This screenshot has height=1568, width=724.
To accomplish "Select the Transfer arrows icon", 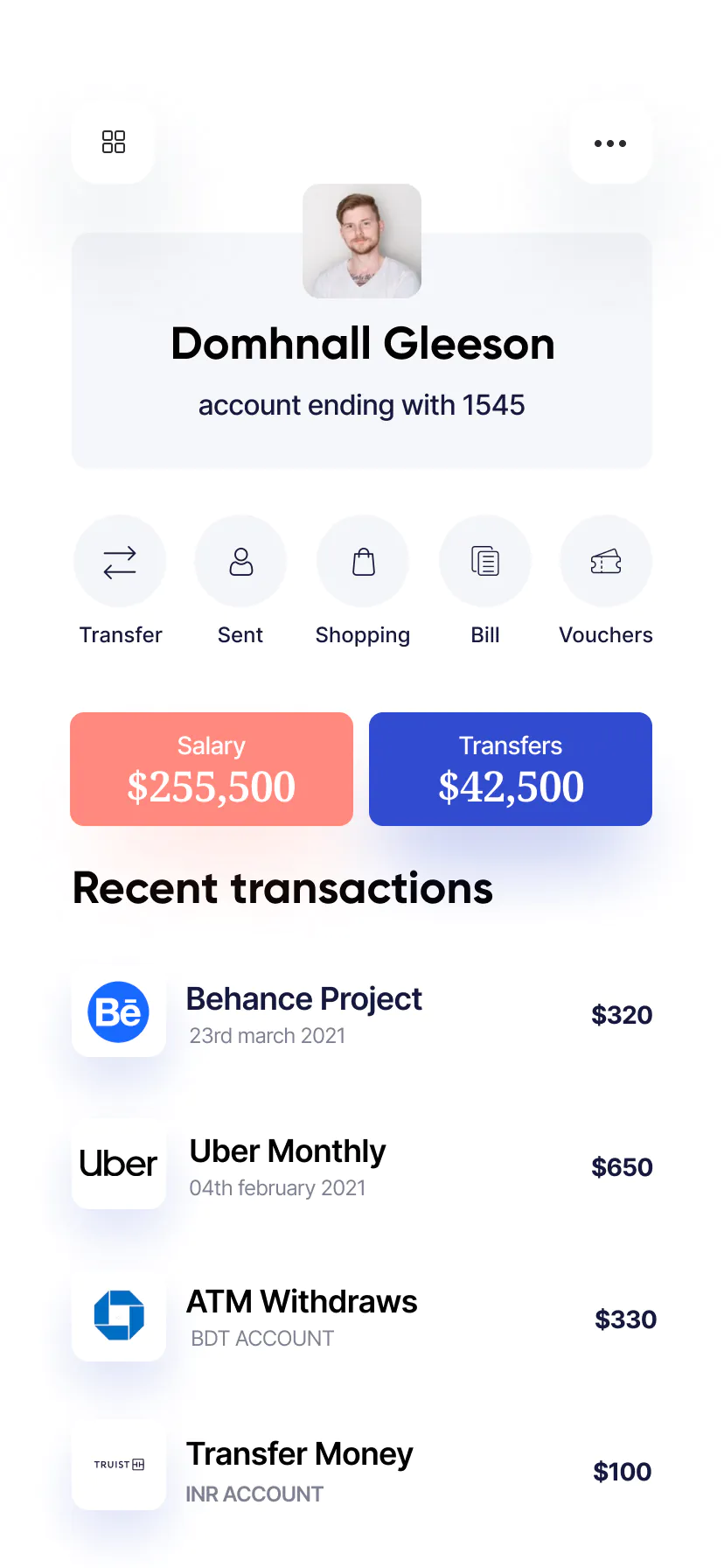I will coord(120,561).
